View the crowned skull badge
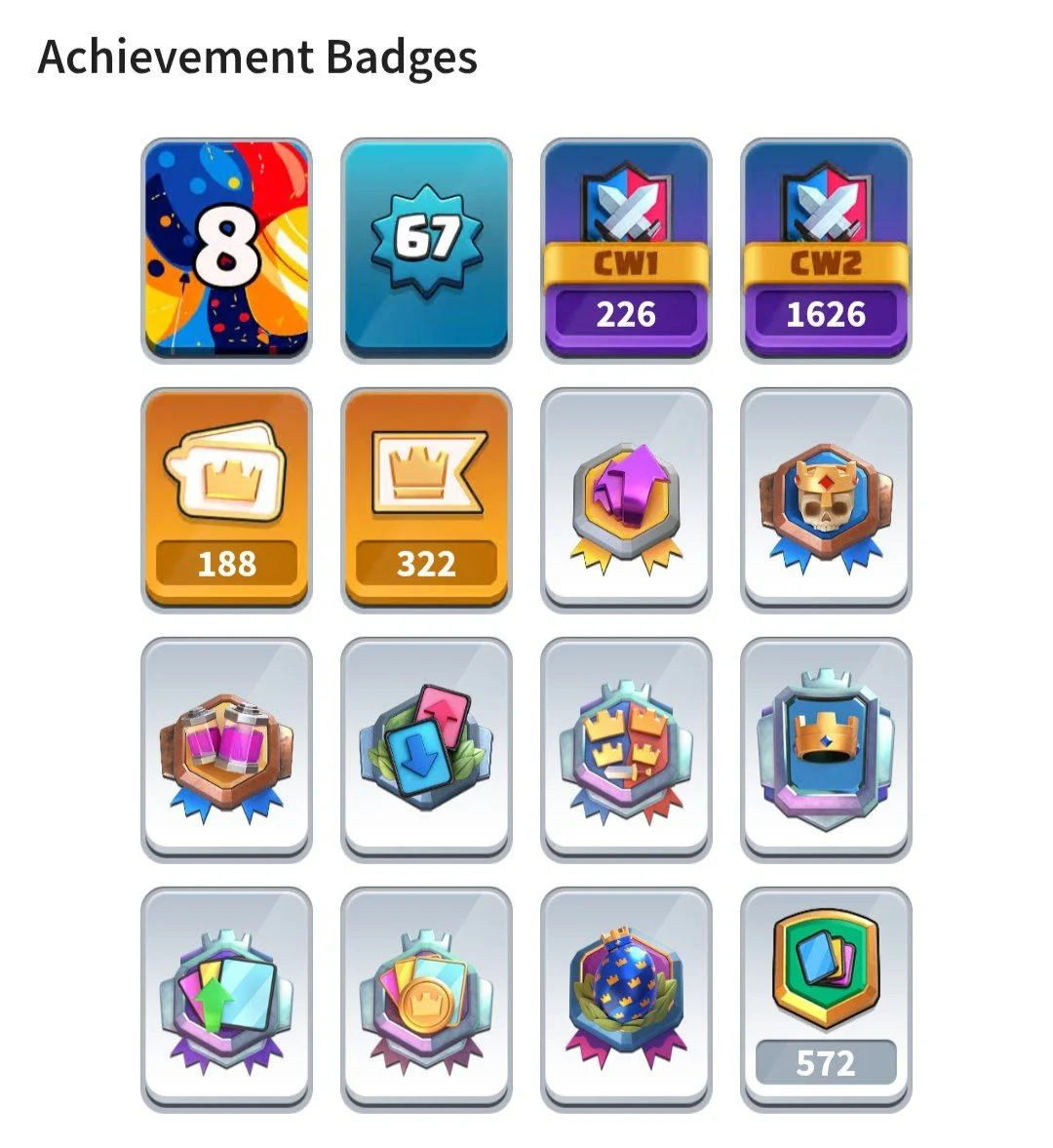 (x=826, y=499)
